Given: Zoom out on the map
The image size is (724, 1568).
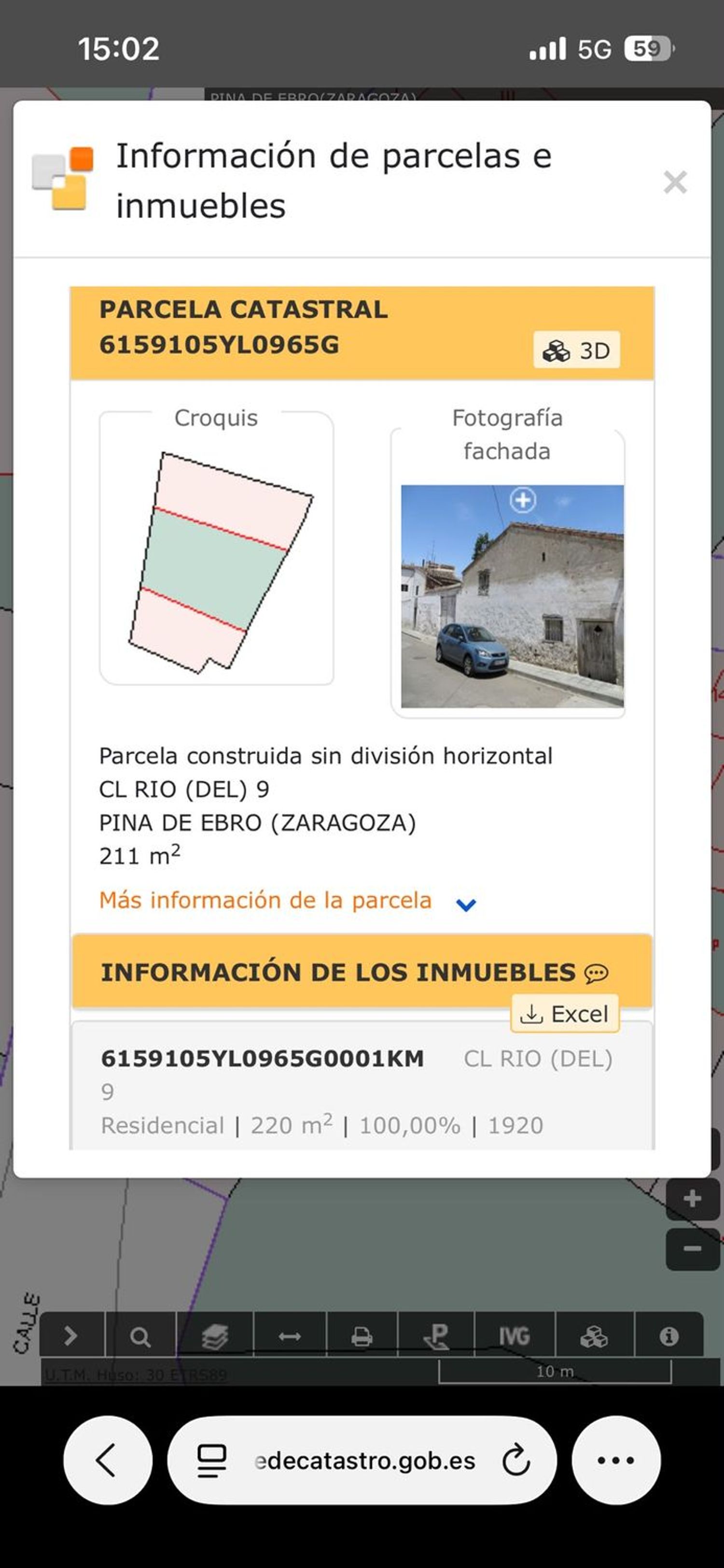Looking at the screenshot, I should coord(692,1248).
